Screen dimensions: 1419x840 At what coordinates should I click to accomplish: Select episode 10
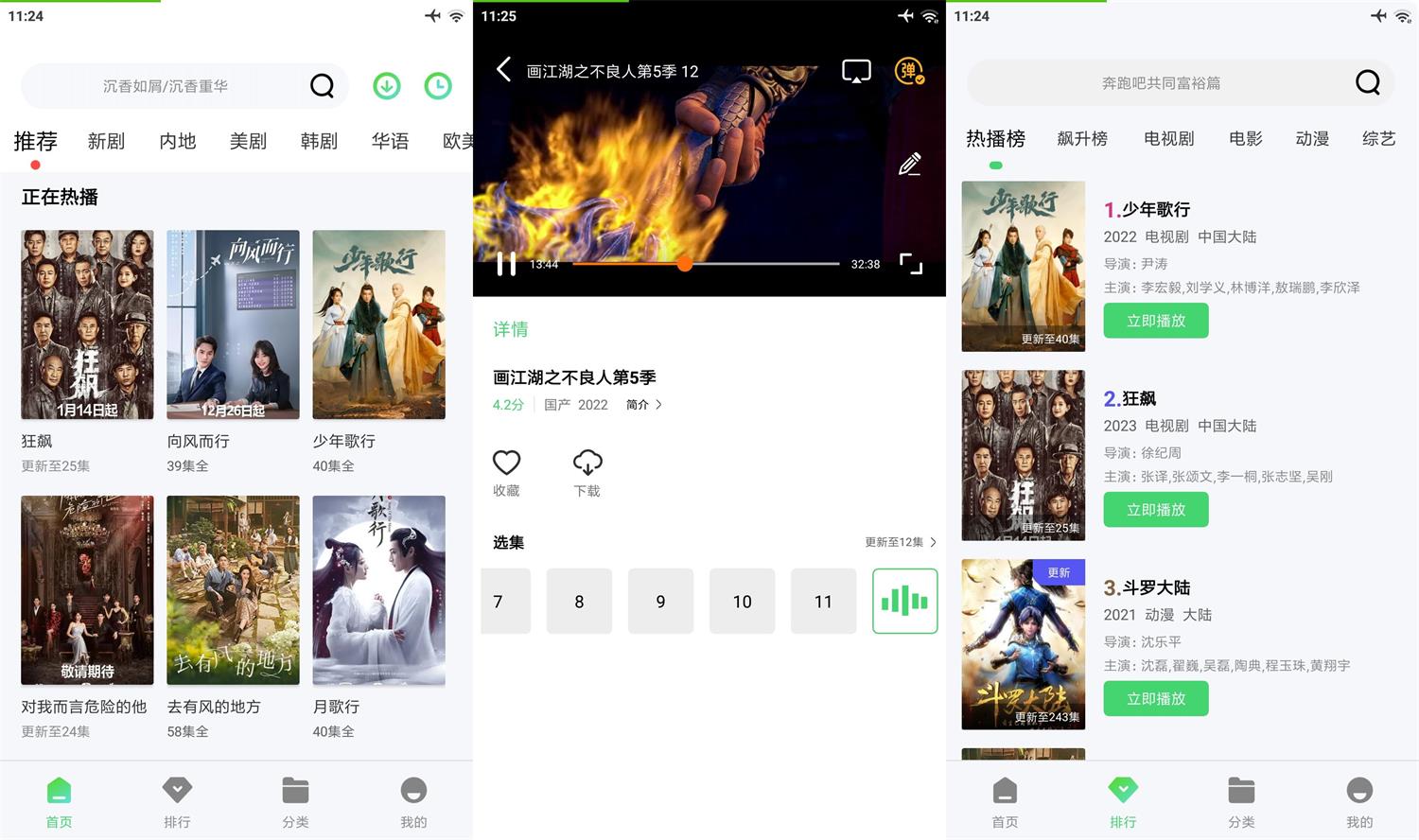[x=742, y=601]
